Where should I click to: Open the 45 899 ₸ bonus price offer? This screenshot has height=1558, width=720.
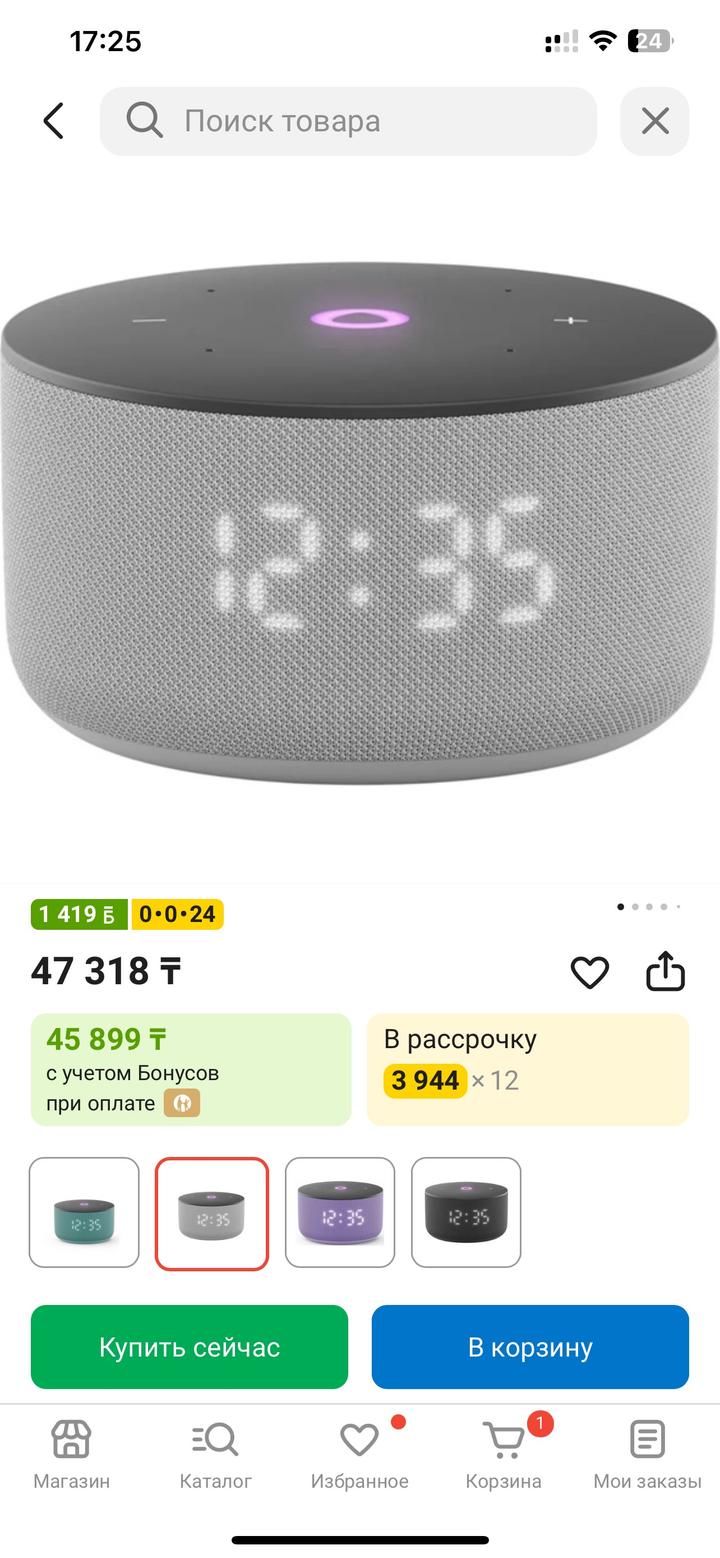(191, 1069)
